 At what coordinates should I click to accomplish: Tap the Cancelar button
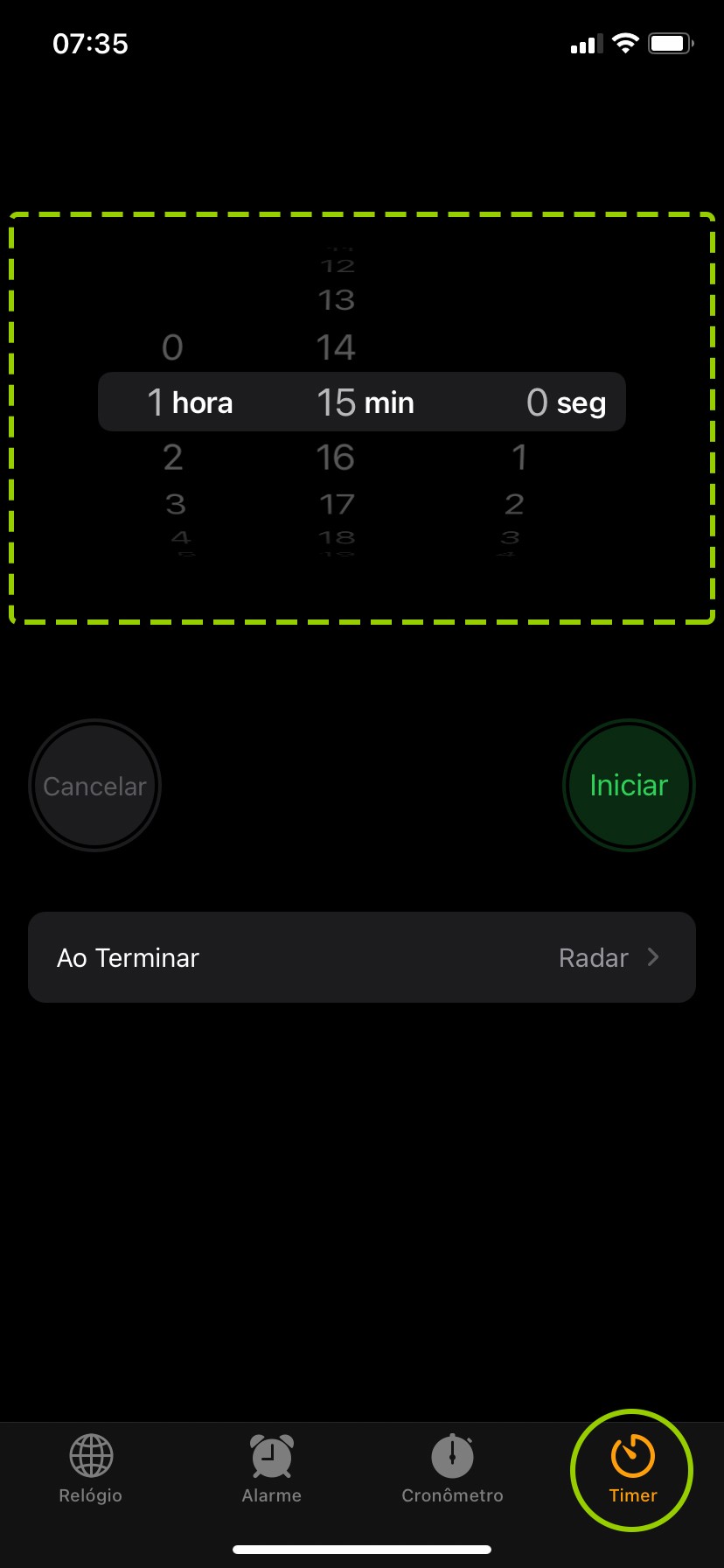94,785
